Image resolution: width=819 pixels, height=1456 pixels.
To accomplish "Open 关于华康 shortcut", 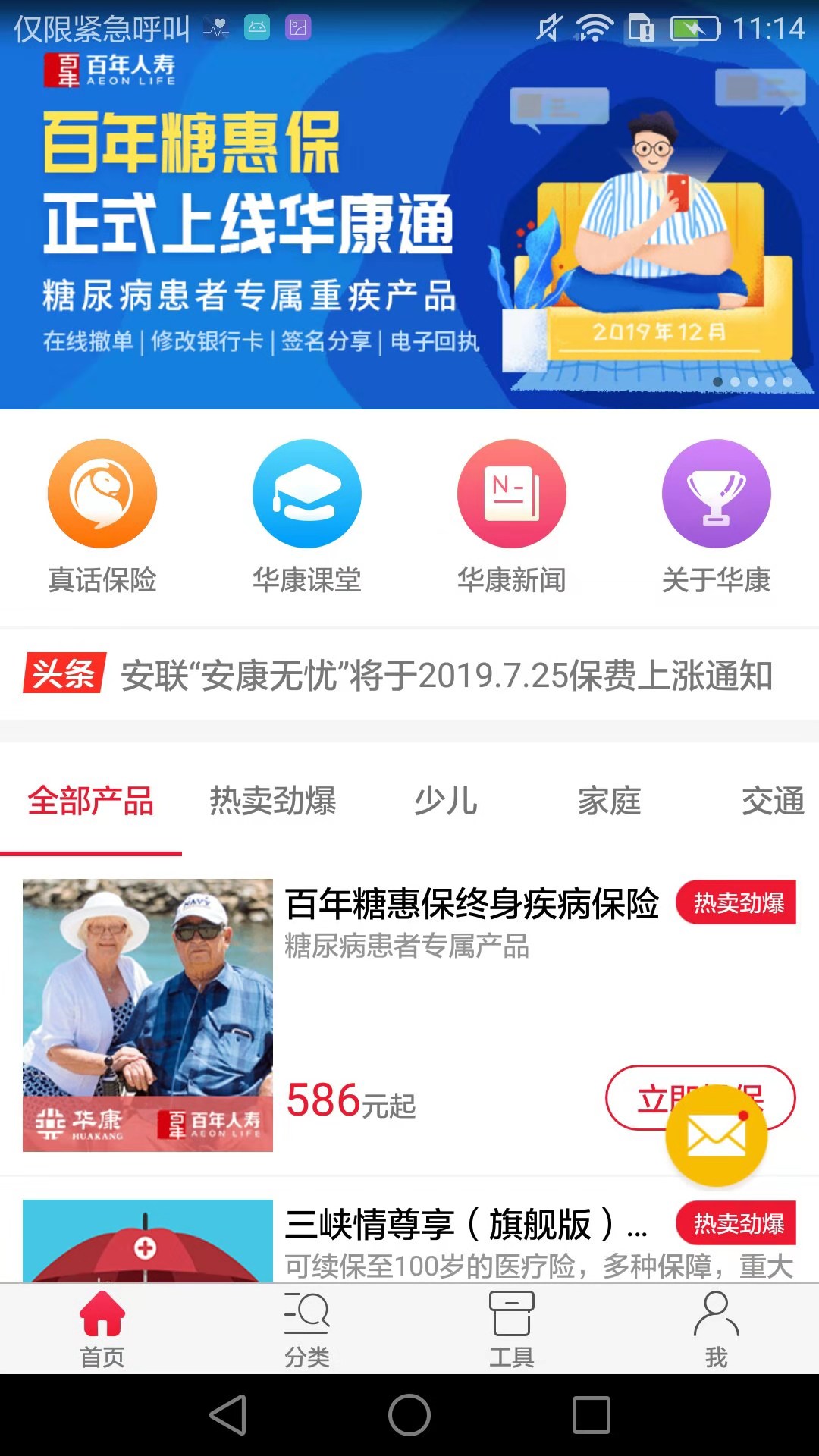I will [x=717, y=516].
